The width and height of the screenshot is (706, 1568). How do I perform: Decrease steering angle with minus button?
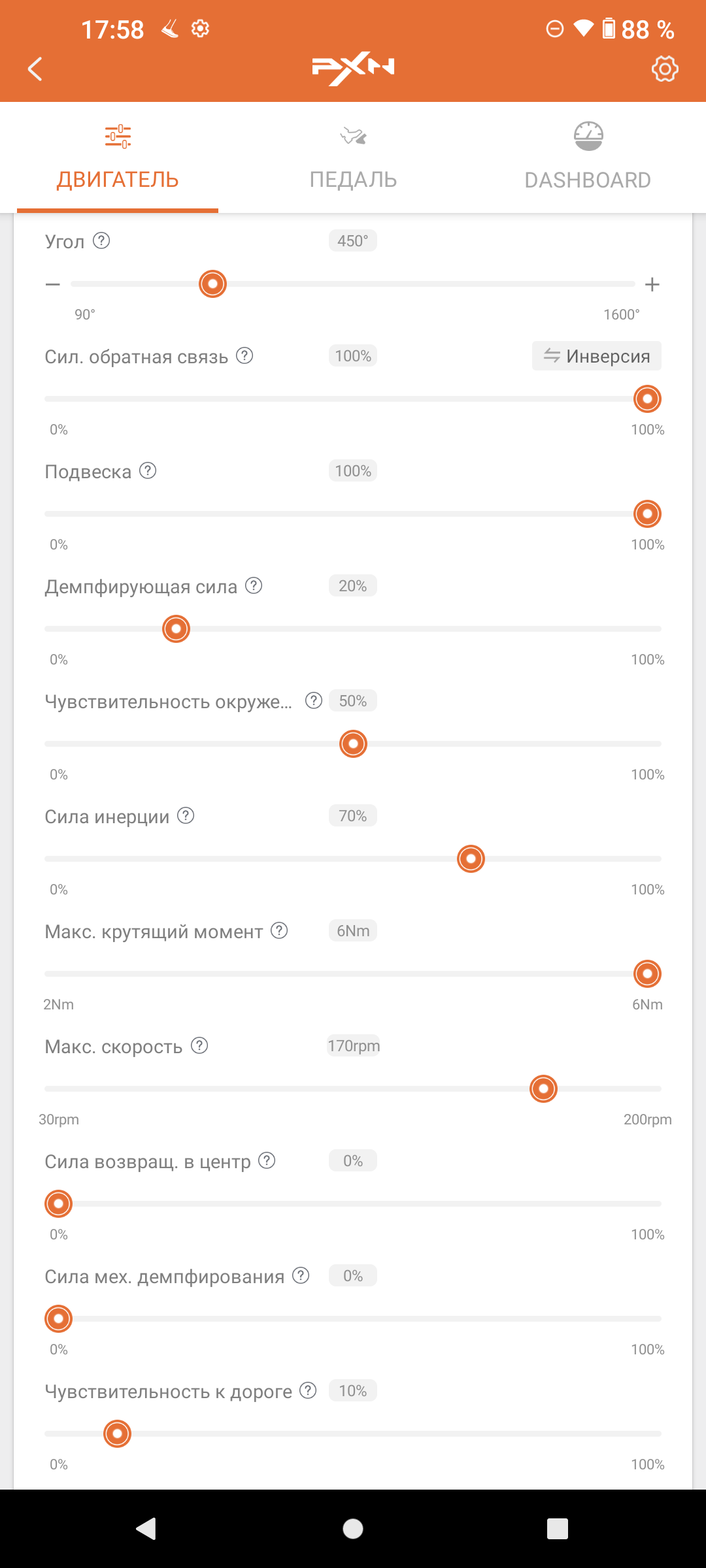[53, 284]
